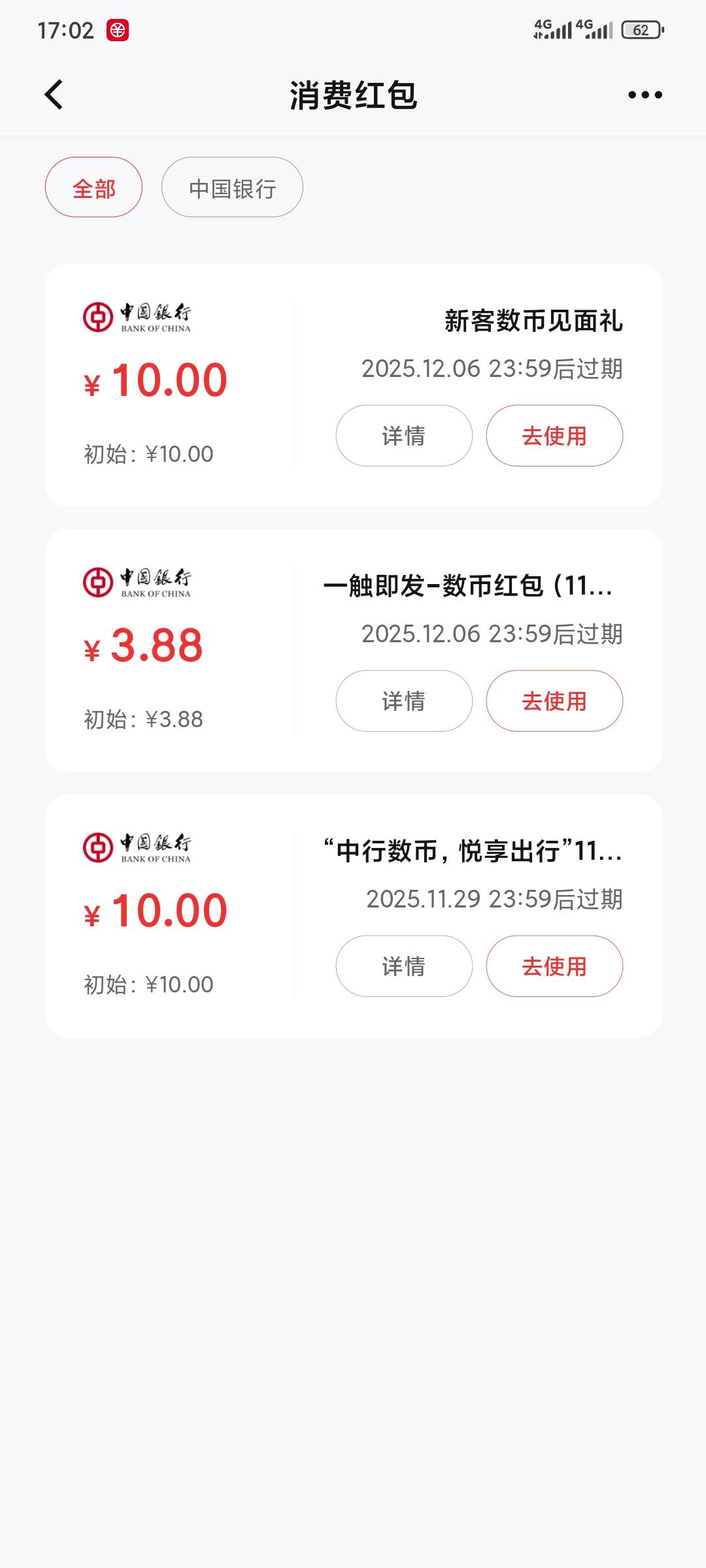
Task: View 详情 for 新客数币见面礼
Action: point(404,436)
